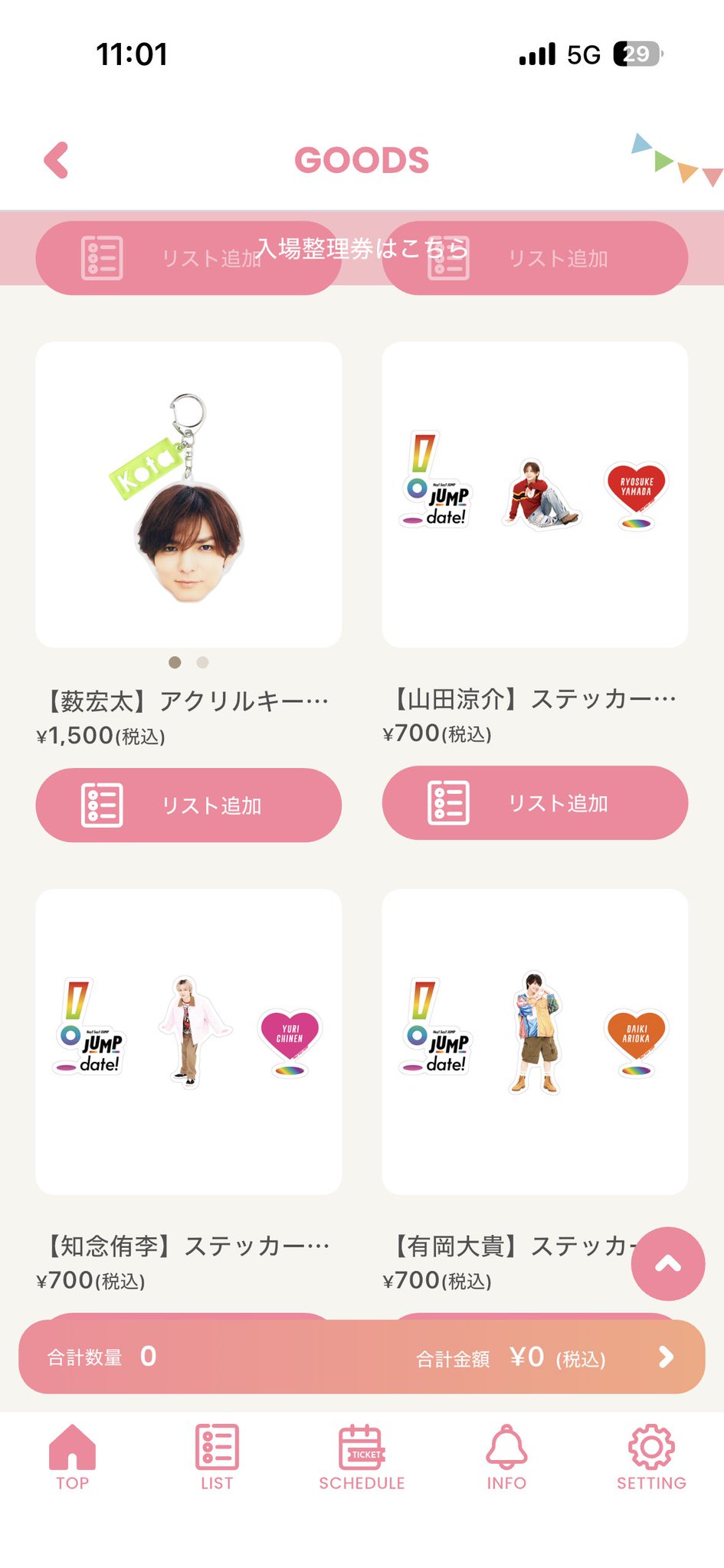Open the 入場整理券はこちら banner
724x1568 pixels.
[x=362, y=248]
